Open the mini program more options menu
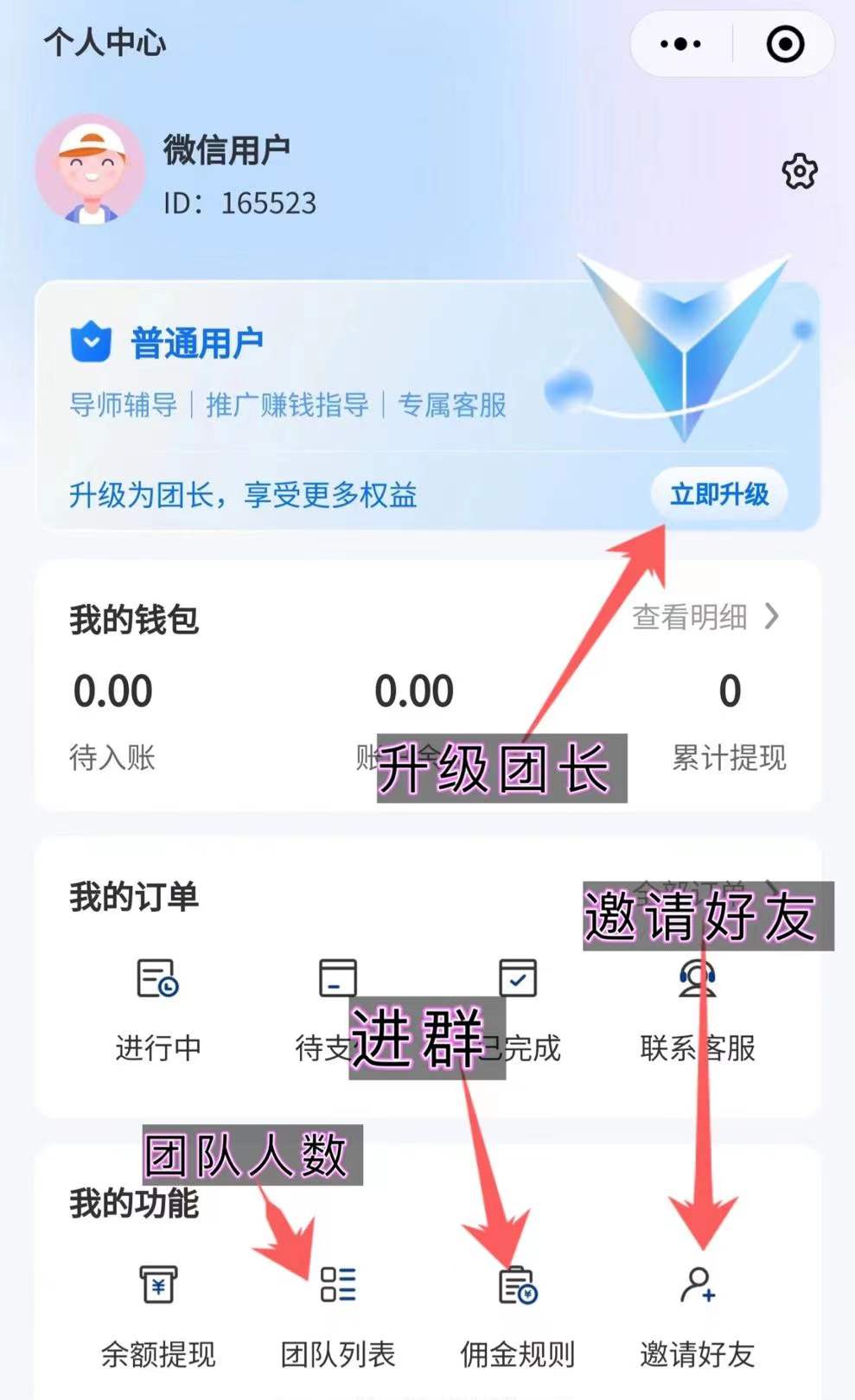 pos(680,44)
